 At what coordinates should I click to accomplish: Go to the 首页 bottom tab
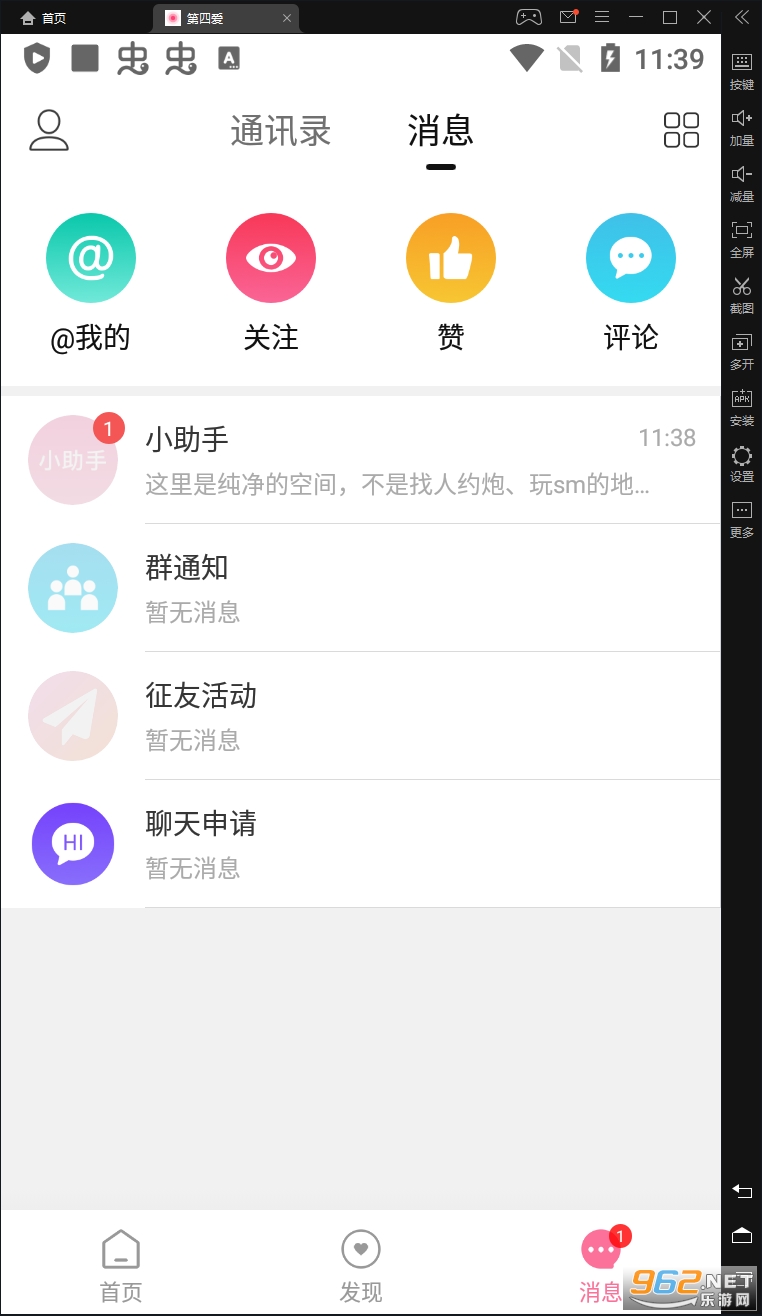click(x=121, y=1265)
